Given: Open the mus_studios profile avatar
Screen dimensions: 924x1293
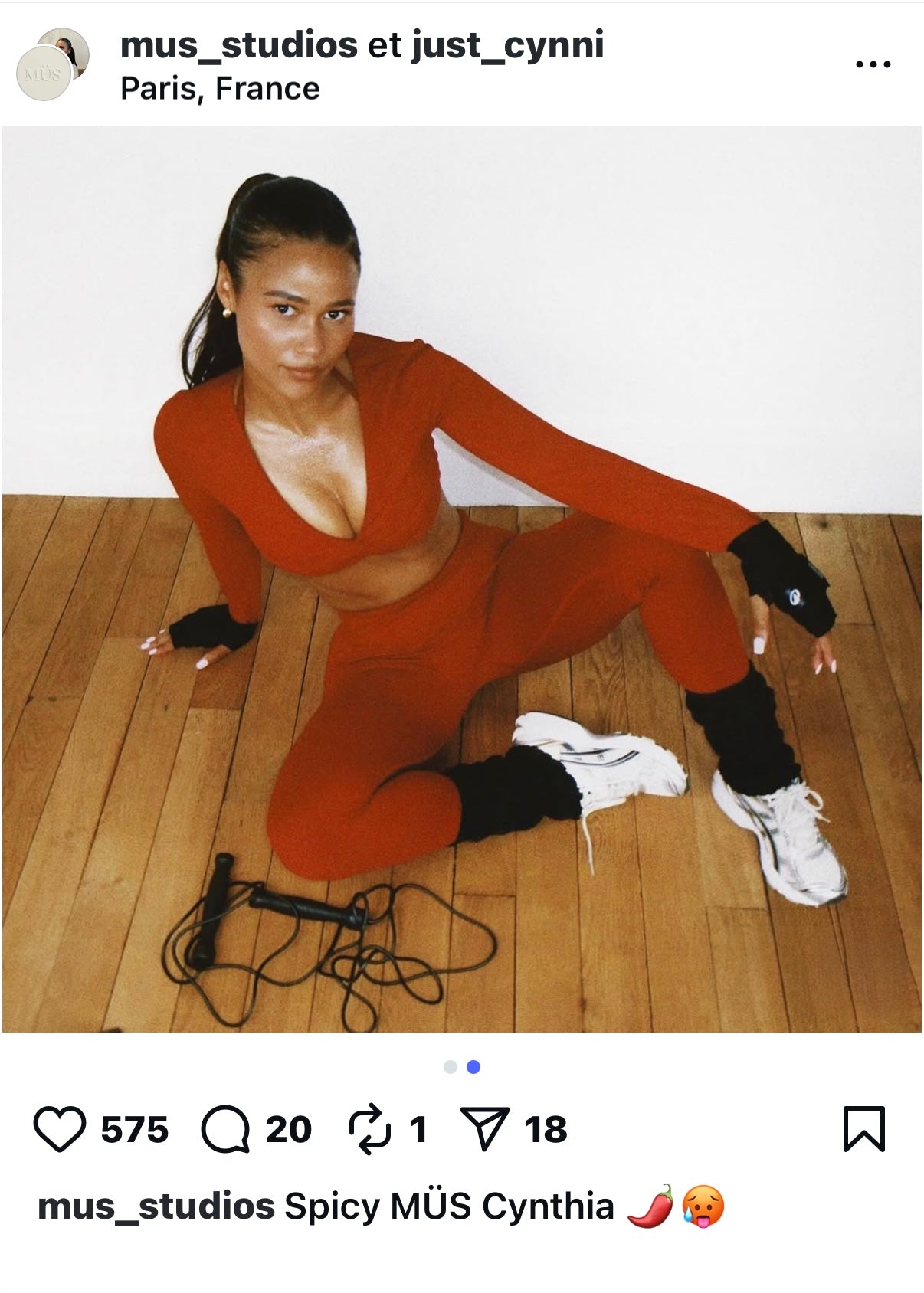Looking at the screenshot, I should [x=44, y=74].
